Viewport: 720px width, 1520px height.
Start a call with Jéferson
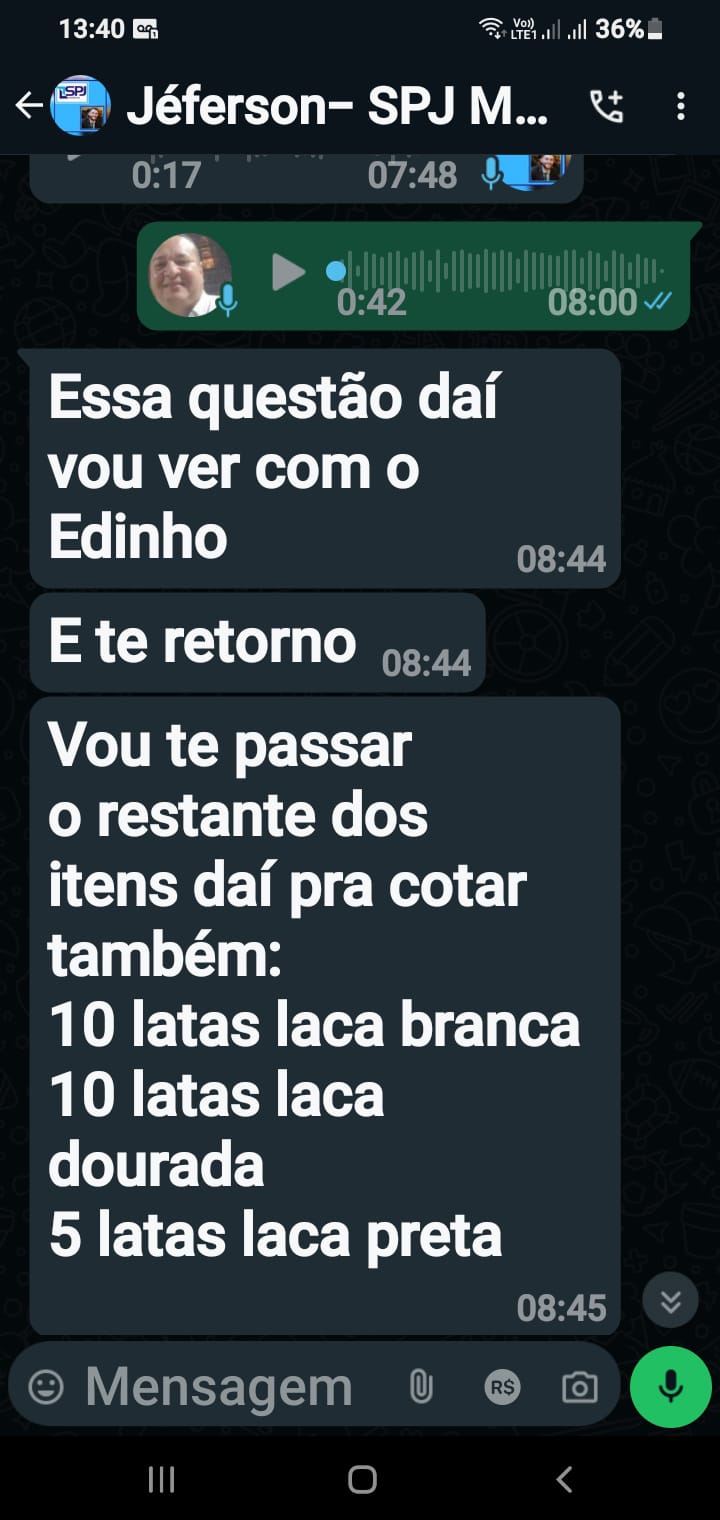click(x=606, y=106)
